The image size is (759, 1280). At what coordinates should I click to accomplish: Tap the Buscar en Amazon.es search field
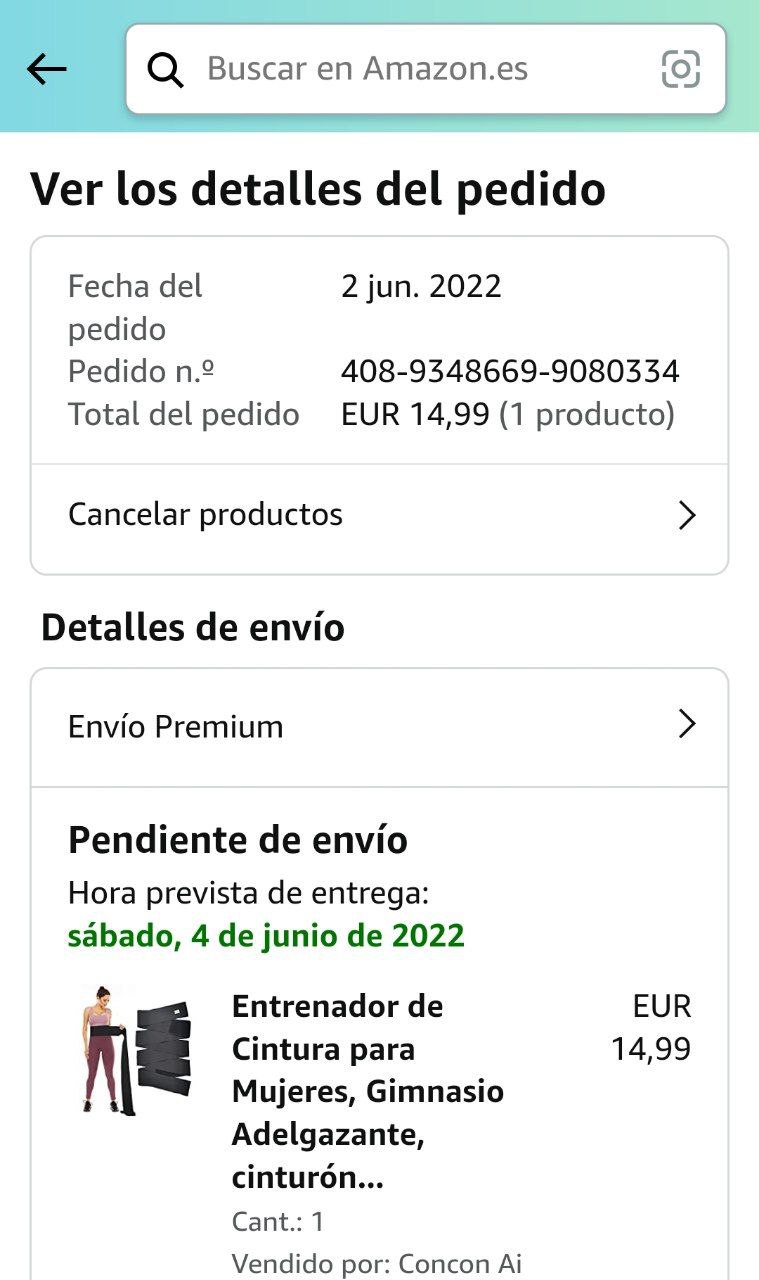400,69
